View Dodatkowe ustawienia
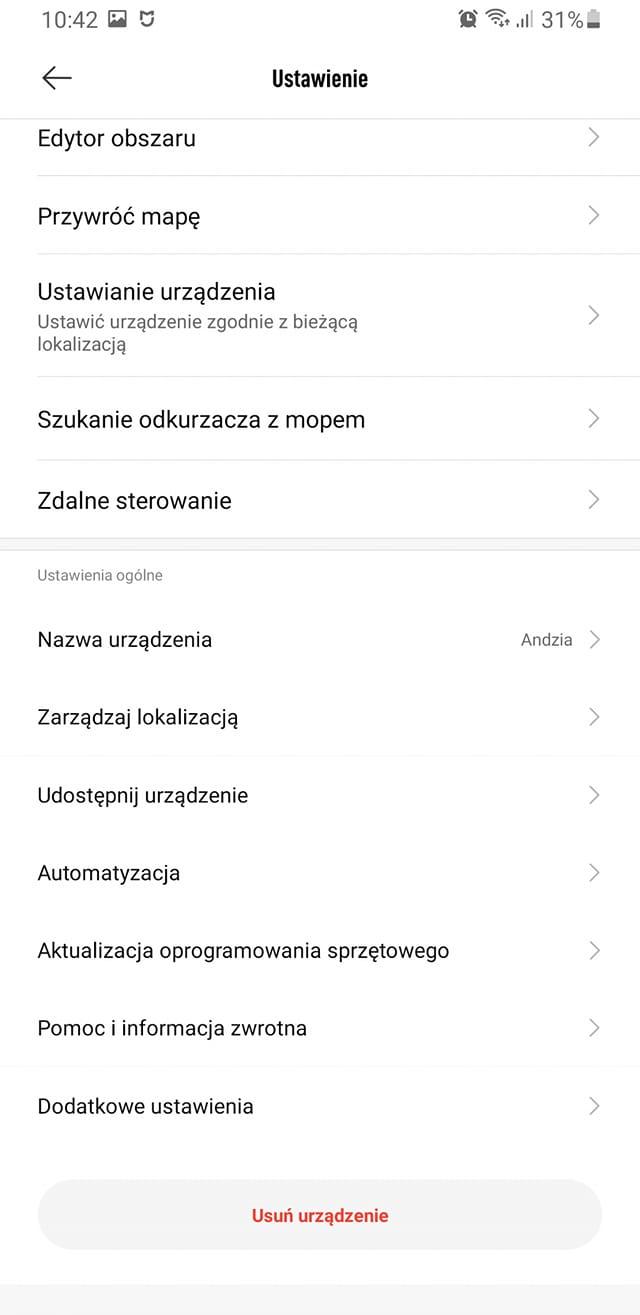640x1315 pixels. point(319,1106)
